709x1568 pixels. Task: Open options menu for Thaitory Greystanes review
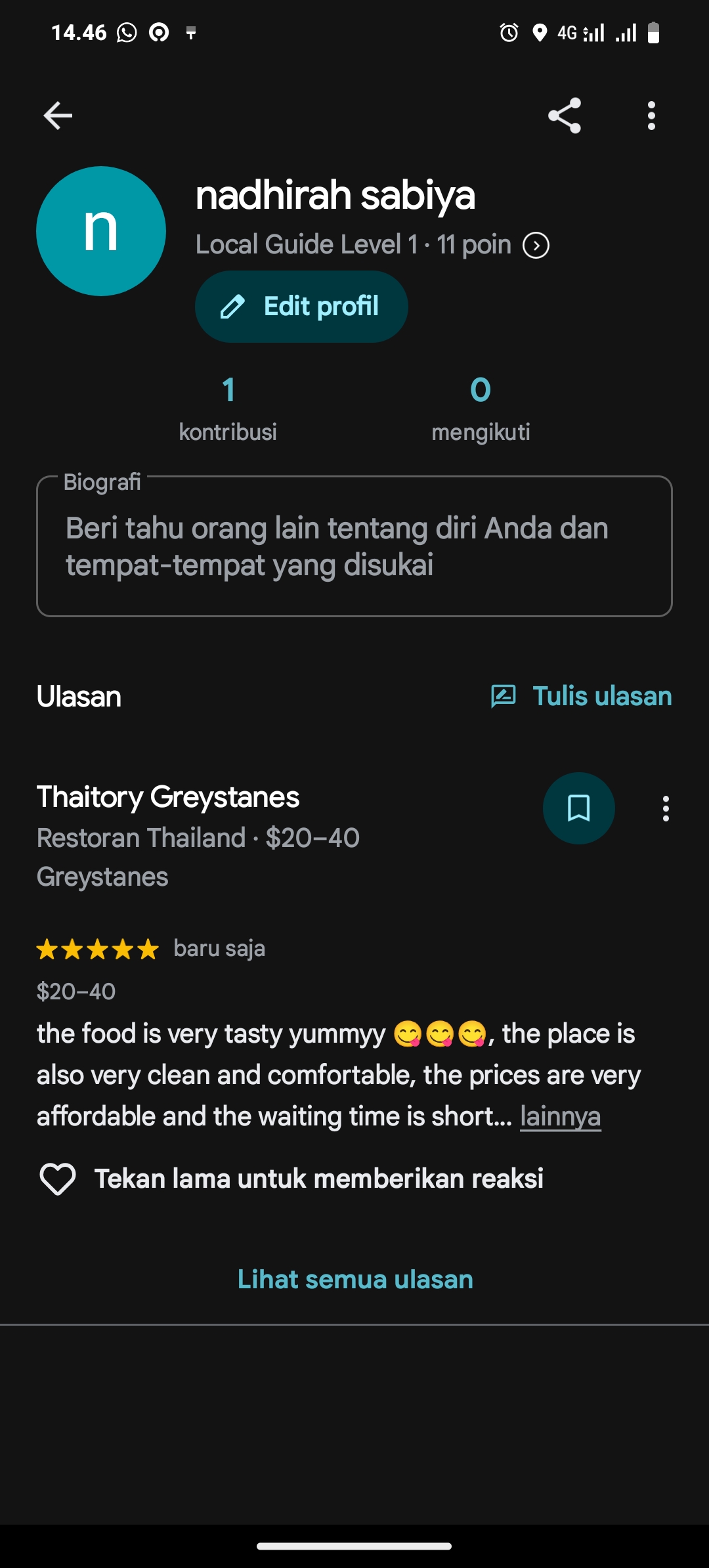pyautogui.click(x=666, y=808)
